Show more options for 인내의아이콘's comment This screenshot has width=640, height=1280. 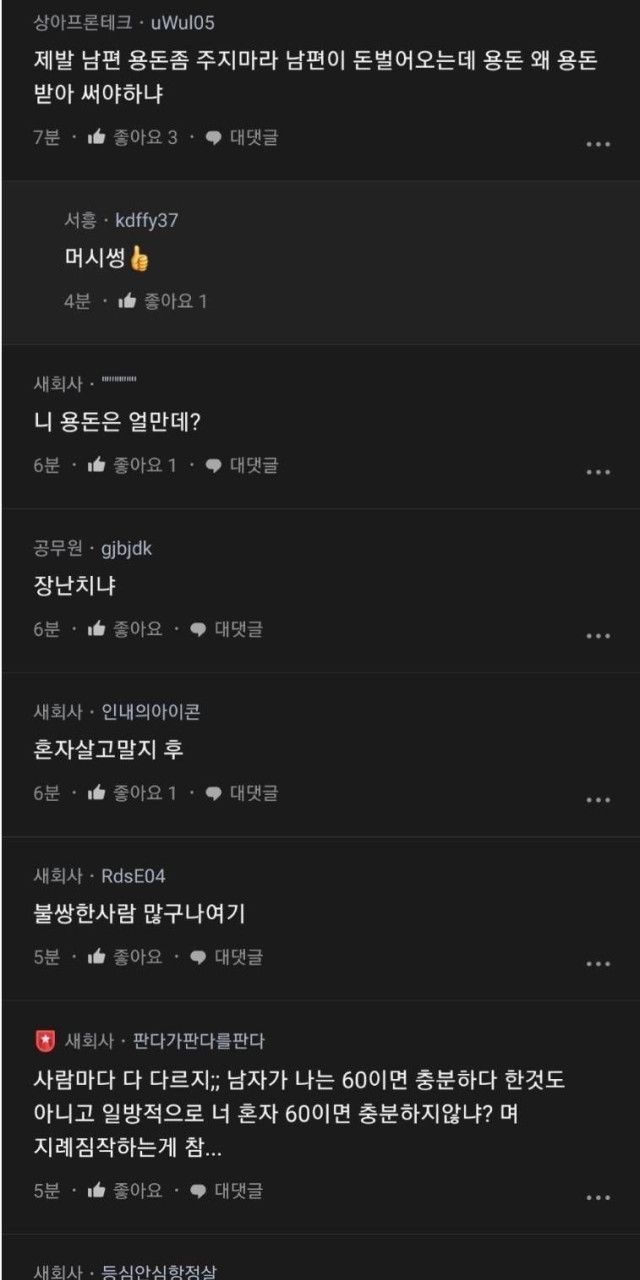(598, 800)
